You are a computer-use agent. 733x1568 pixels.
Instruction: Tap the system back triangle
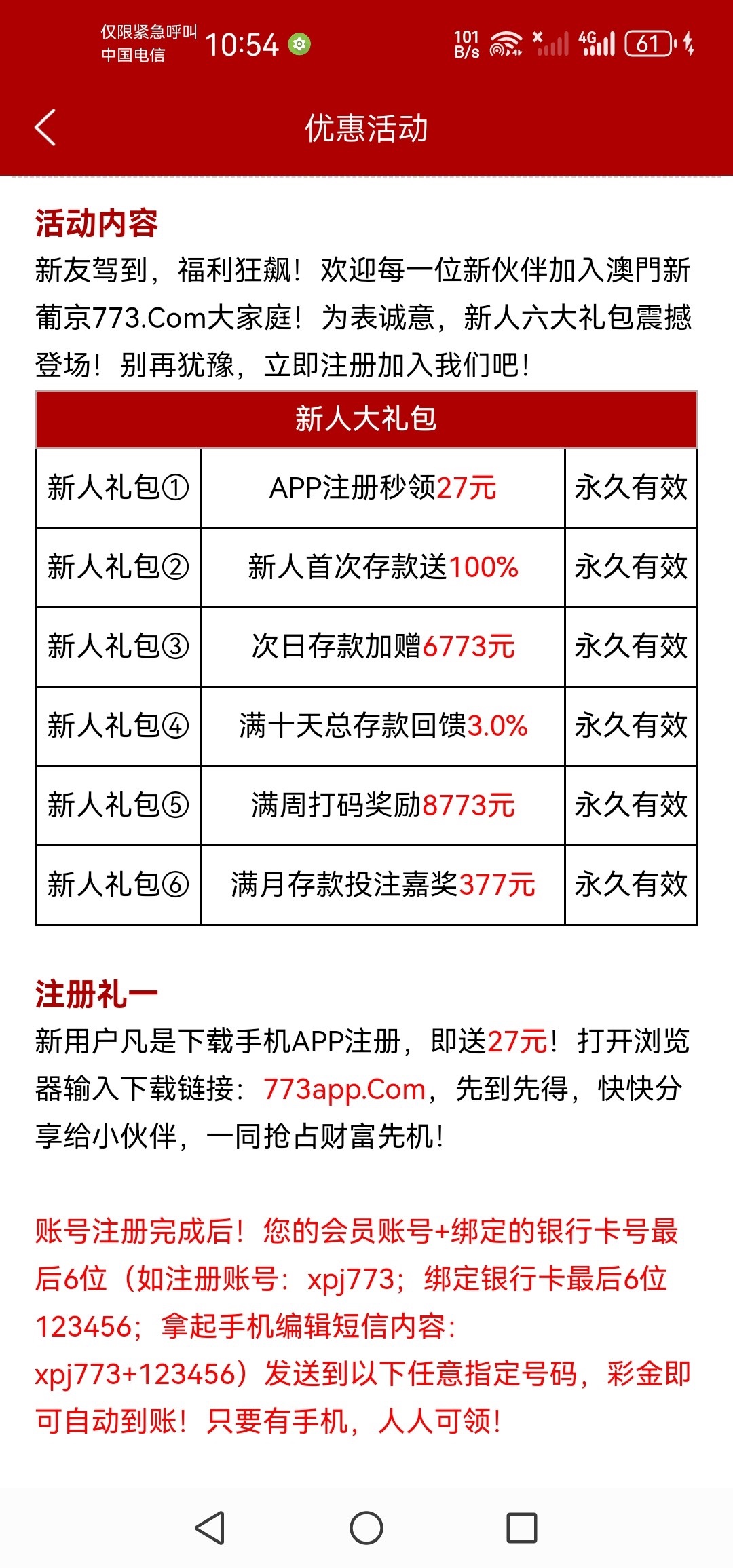point(210,1527)
